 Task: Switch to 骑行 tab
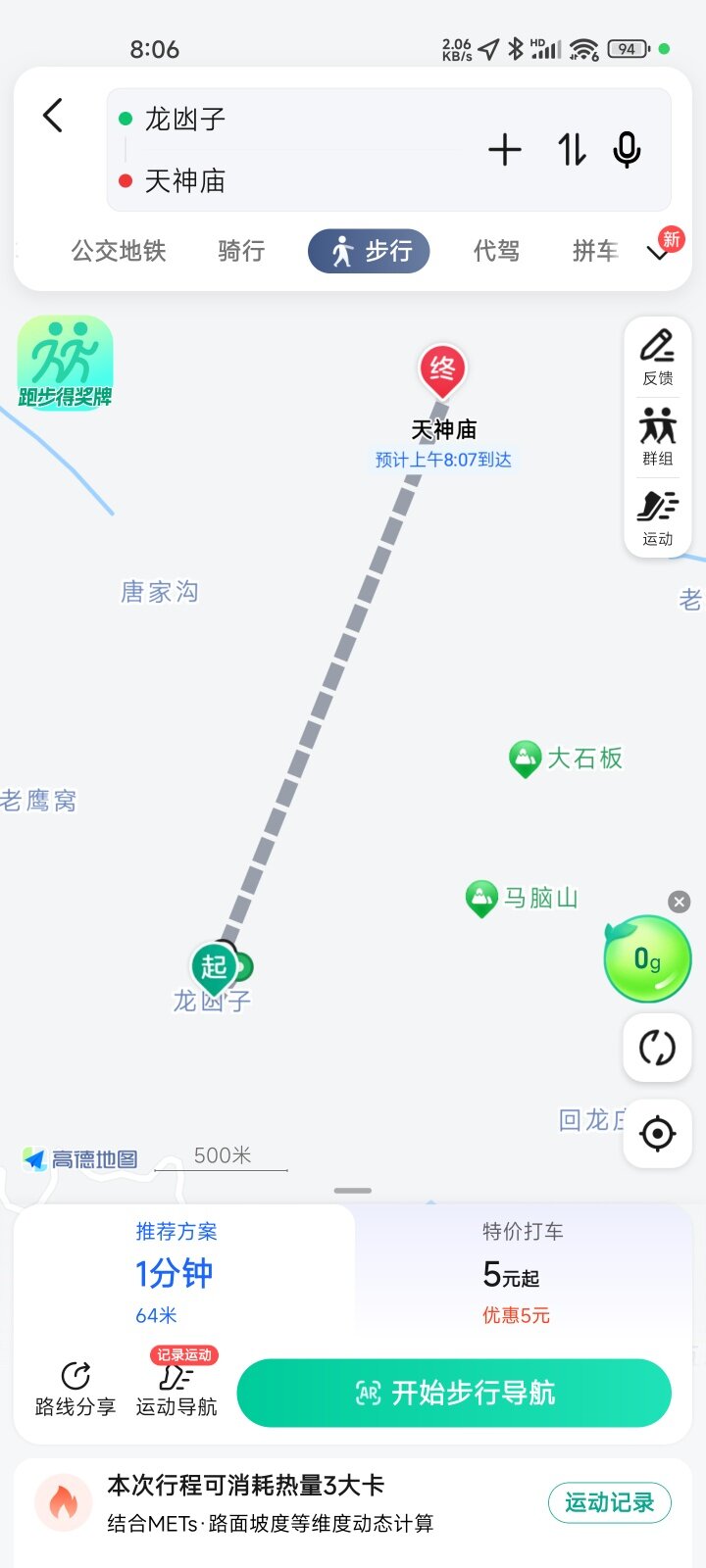(241, 251)
